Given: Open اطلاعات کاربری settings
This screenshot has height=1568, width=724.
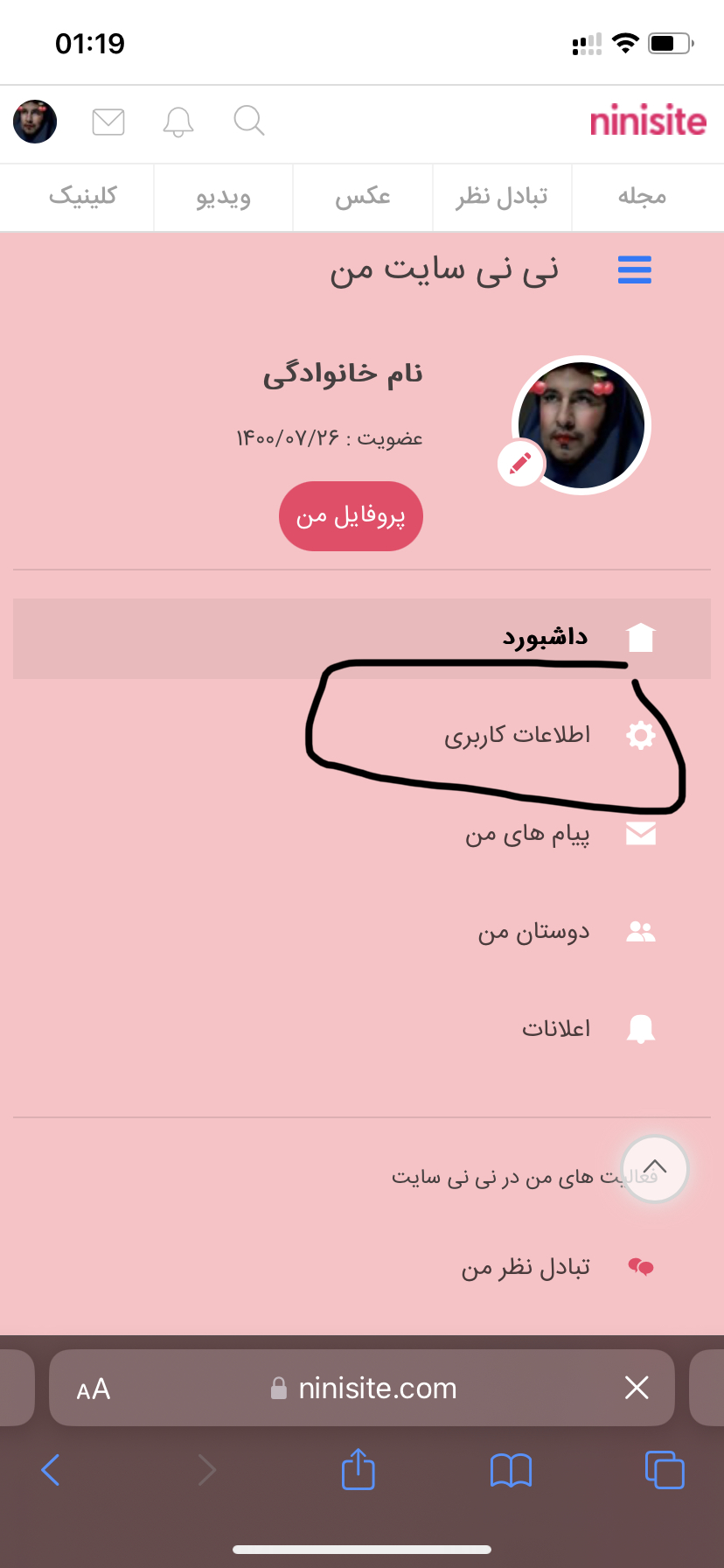Looking at the screenshot, I should click(362, 735).
